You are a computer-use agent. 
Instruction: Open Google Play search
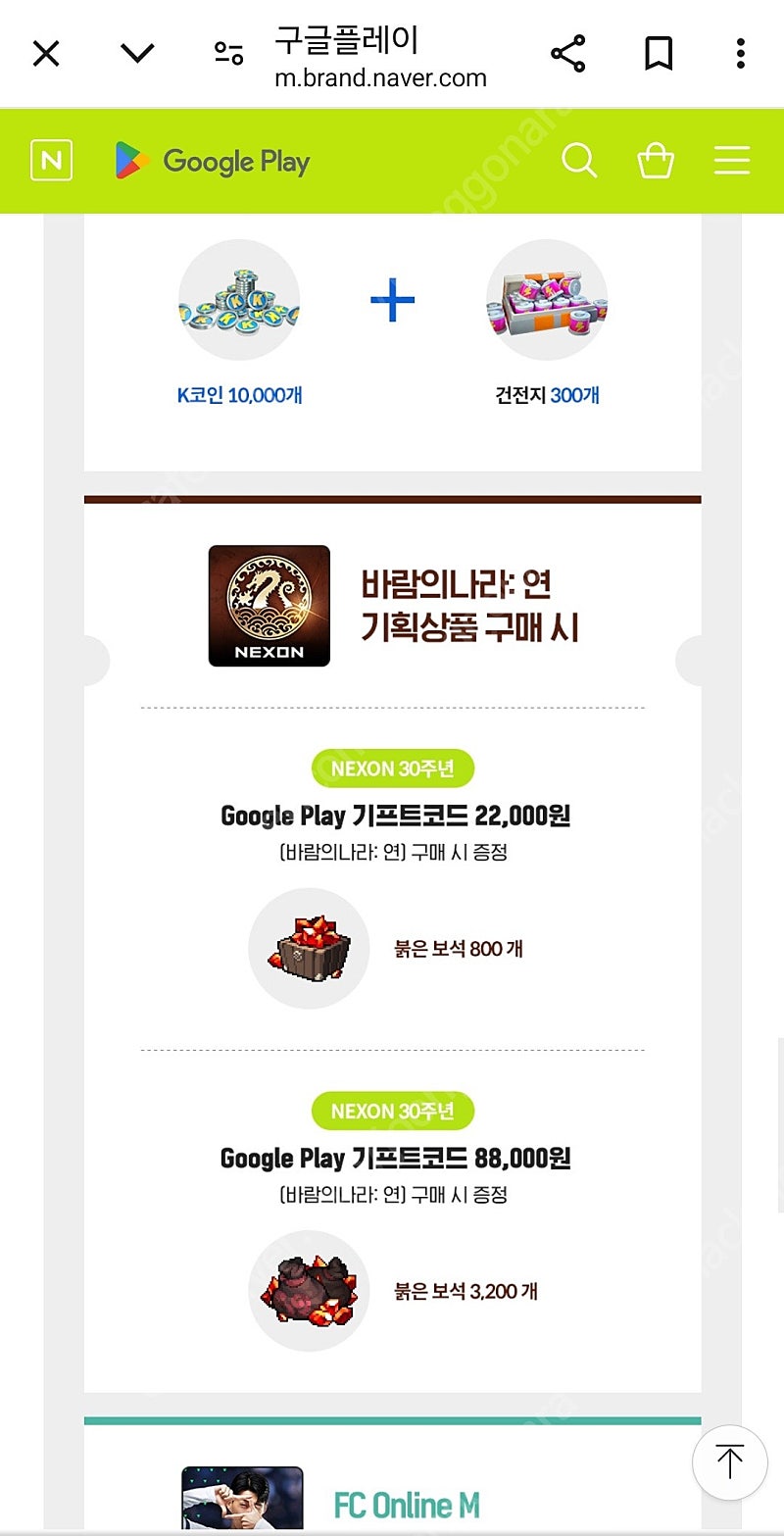coord(580,161)
